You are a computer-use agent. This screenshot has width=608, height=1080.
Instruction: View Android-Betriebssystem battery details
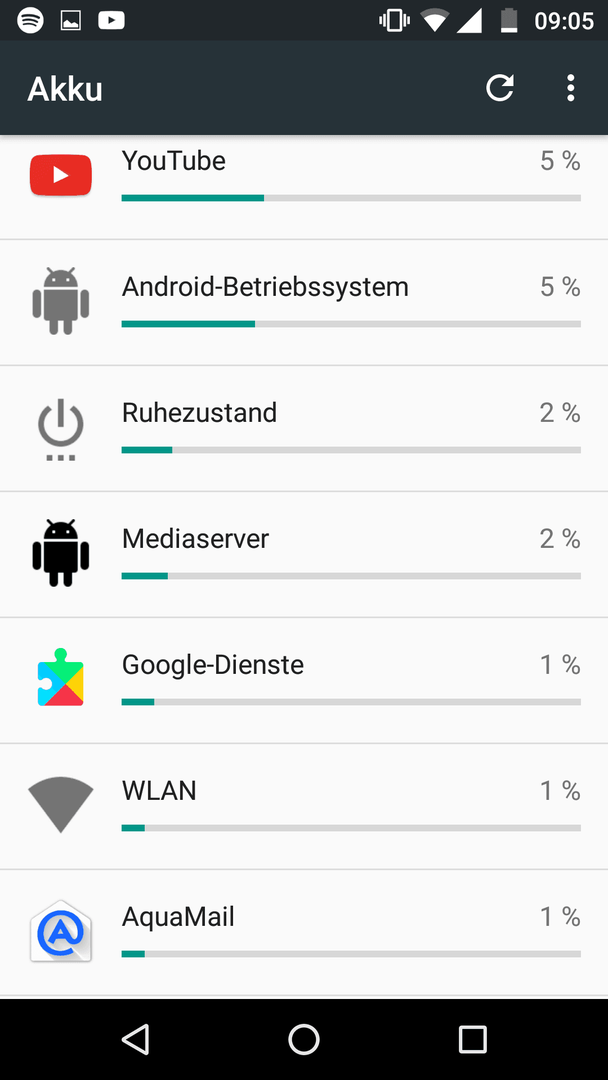[x=304, y=302]
